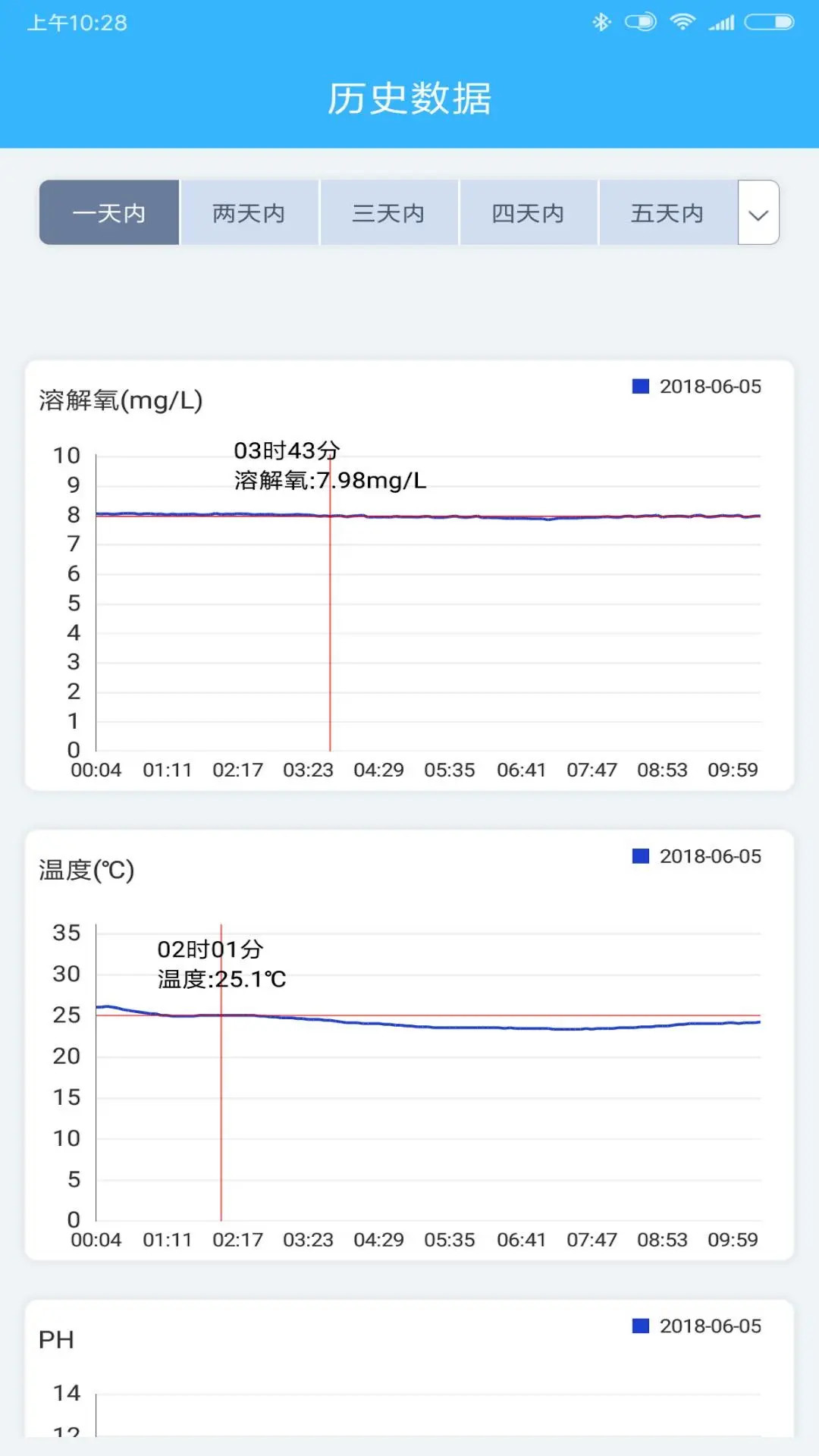Tap the 温度 chart legend square
The height and width of the screenshot is (1456, 819).
[640, 856]
